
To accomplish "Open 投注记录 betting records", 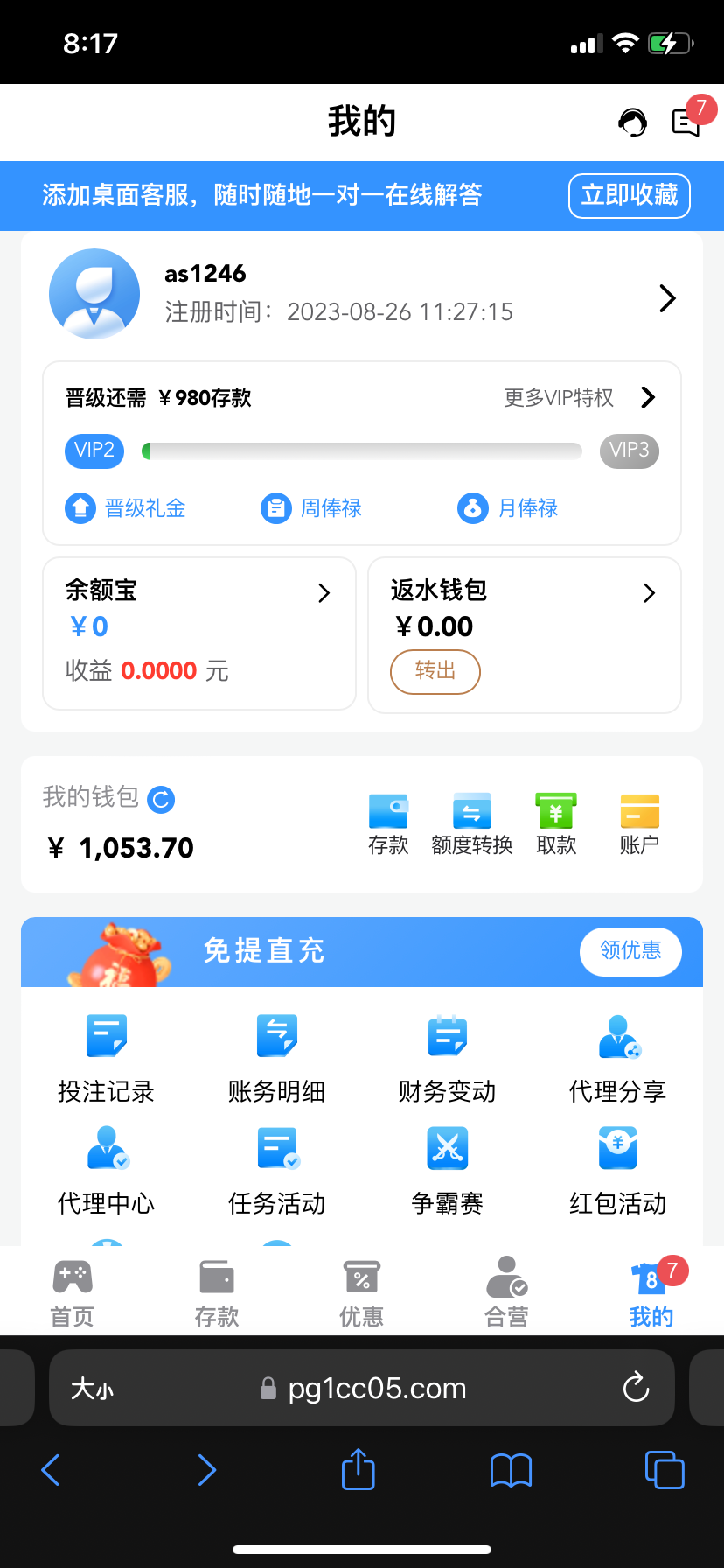I will tap(105, 1054).
